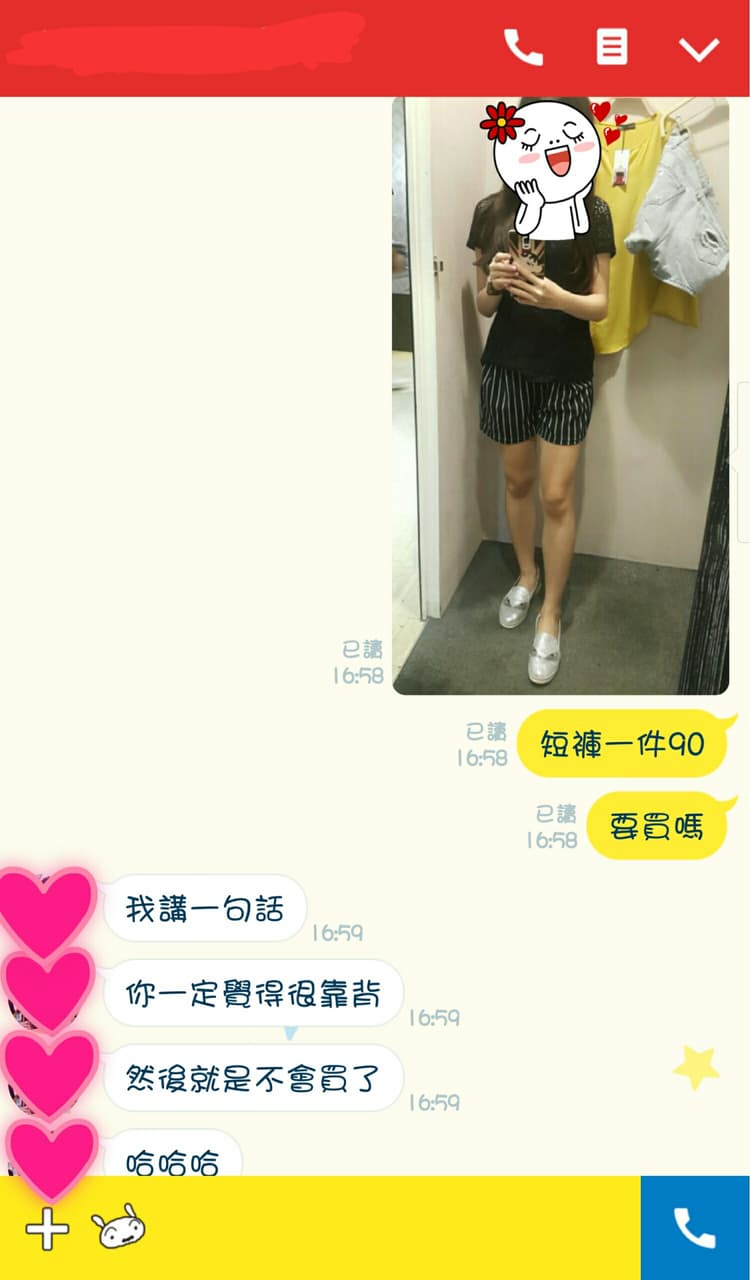Expand the chat options chevron
Image resolution: width=750 pixels, height=1280 pixels.
tap(698, 48)
